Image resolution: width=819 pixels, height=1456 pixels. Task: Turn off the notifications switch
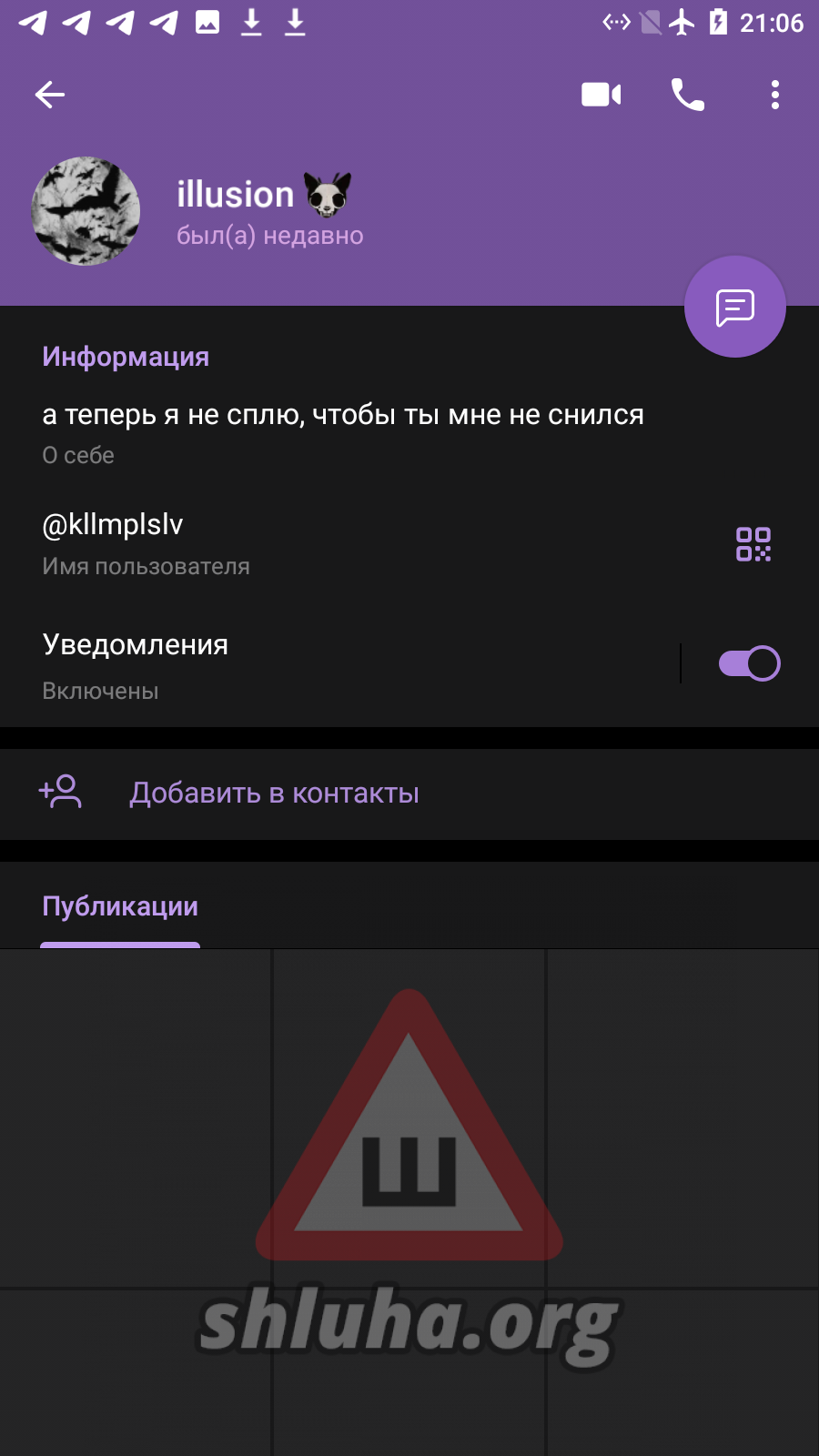pyautogui.click(x=749, y=663)
